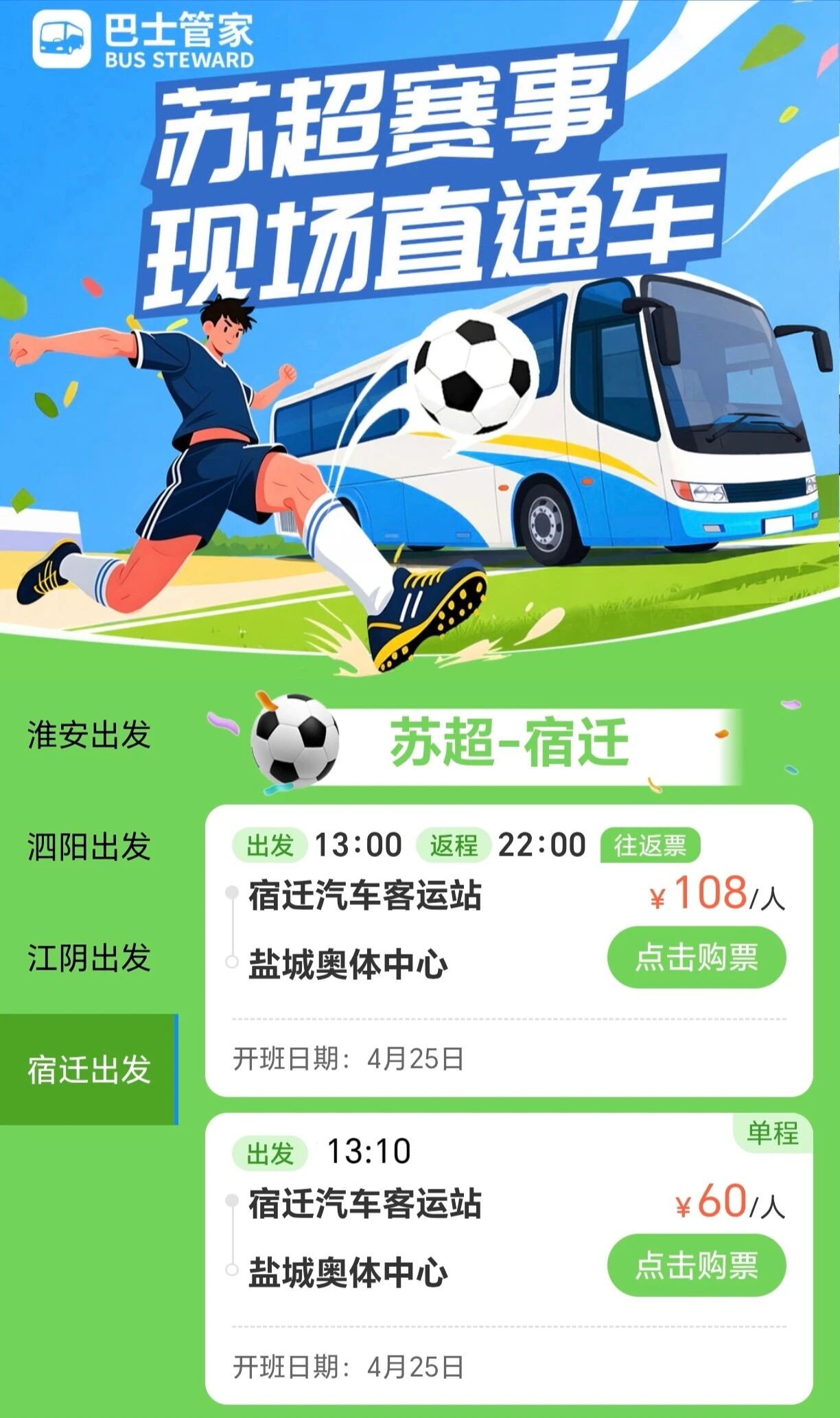Select the 泗阳出发 departure tab
Image resolution: width=840 pixels, height=1418 pixels.
tap(89, 847)
